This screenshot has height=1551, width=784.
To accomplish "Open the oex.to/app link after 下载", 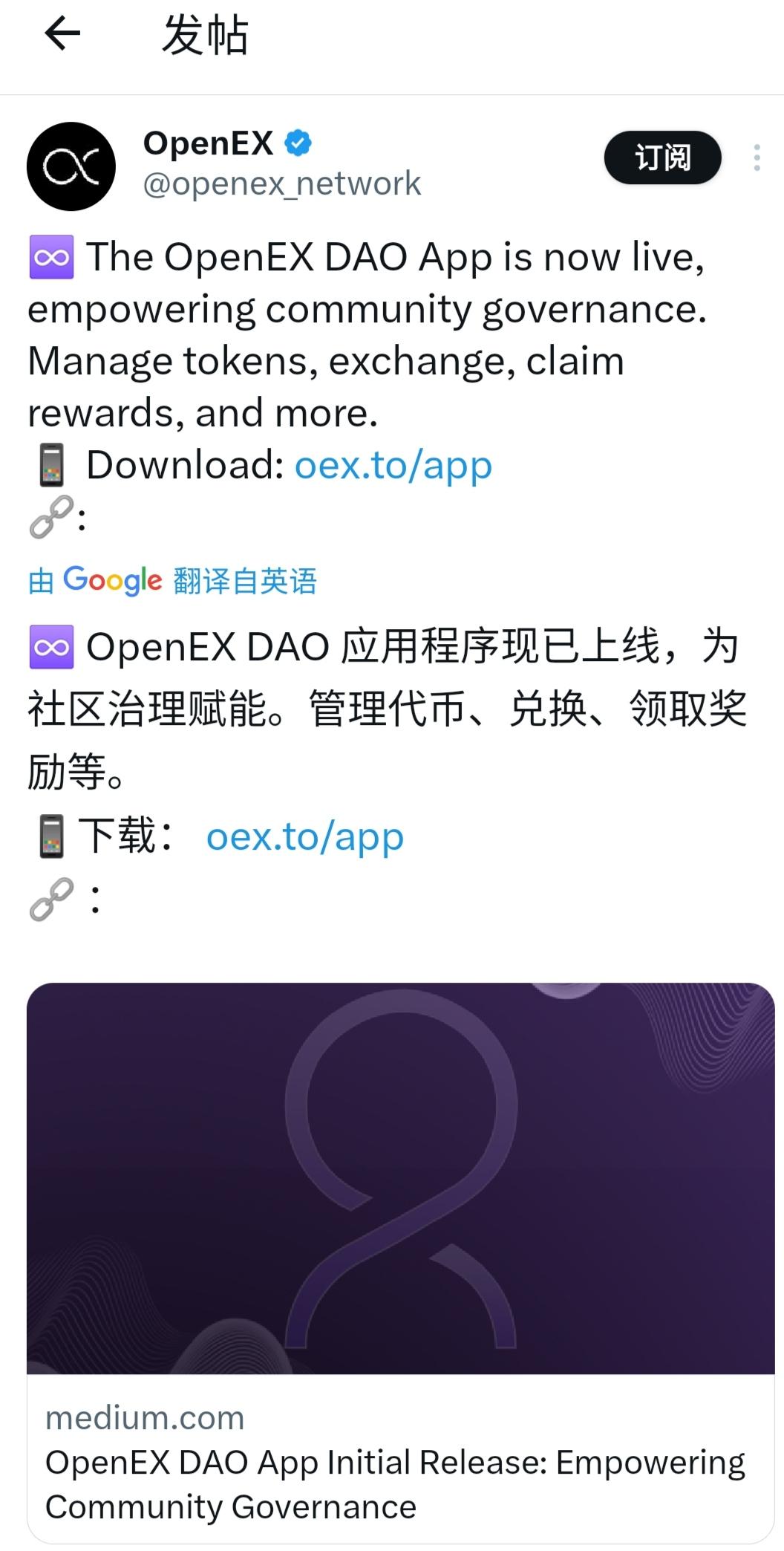I will click(x=305, y=837).
